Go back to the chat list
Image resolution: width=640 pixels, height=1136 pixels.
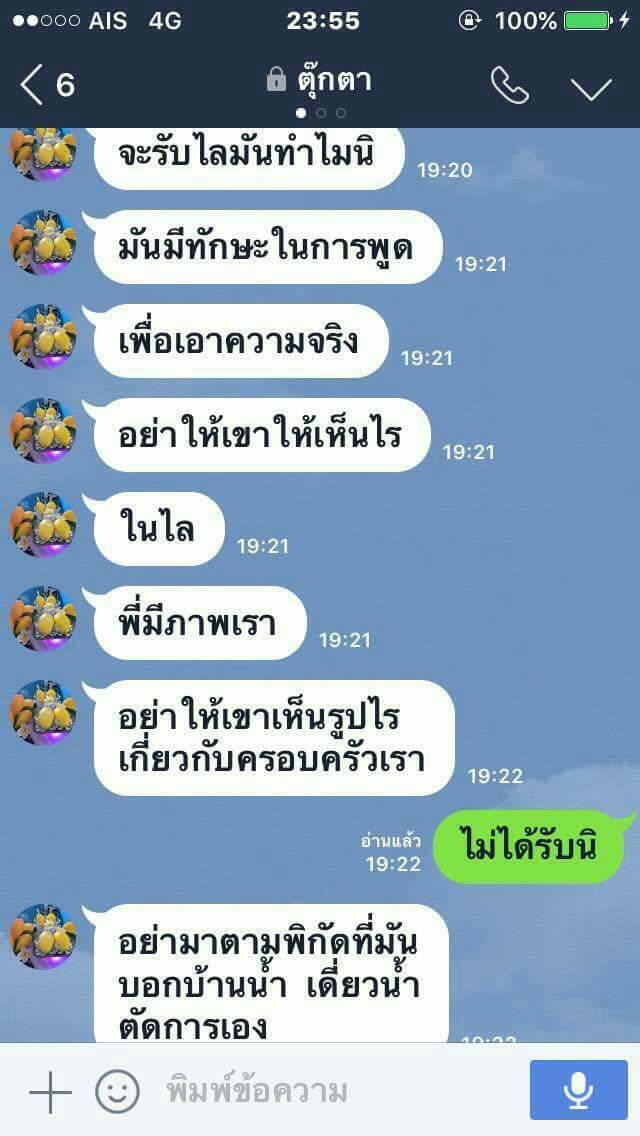45,85
